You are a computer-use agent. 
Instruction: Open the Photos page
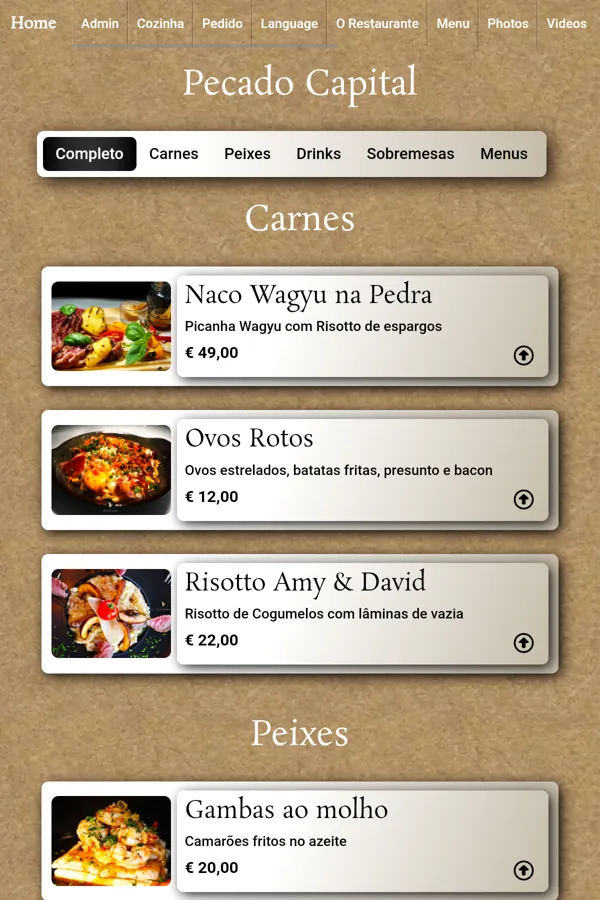[x=508, y=23]
